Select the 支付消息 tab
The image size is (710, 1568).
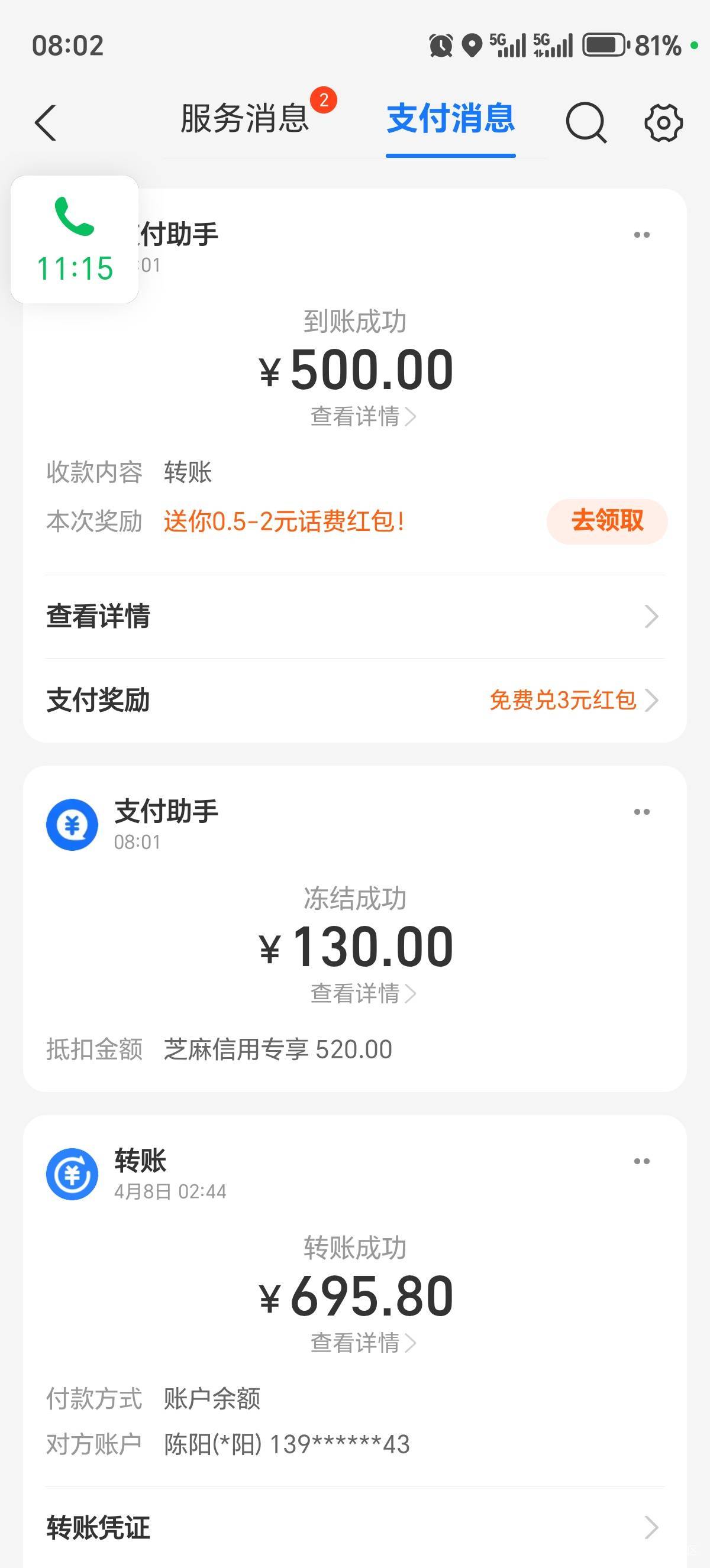(451, 118)
